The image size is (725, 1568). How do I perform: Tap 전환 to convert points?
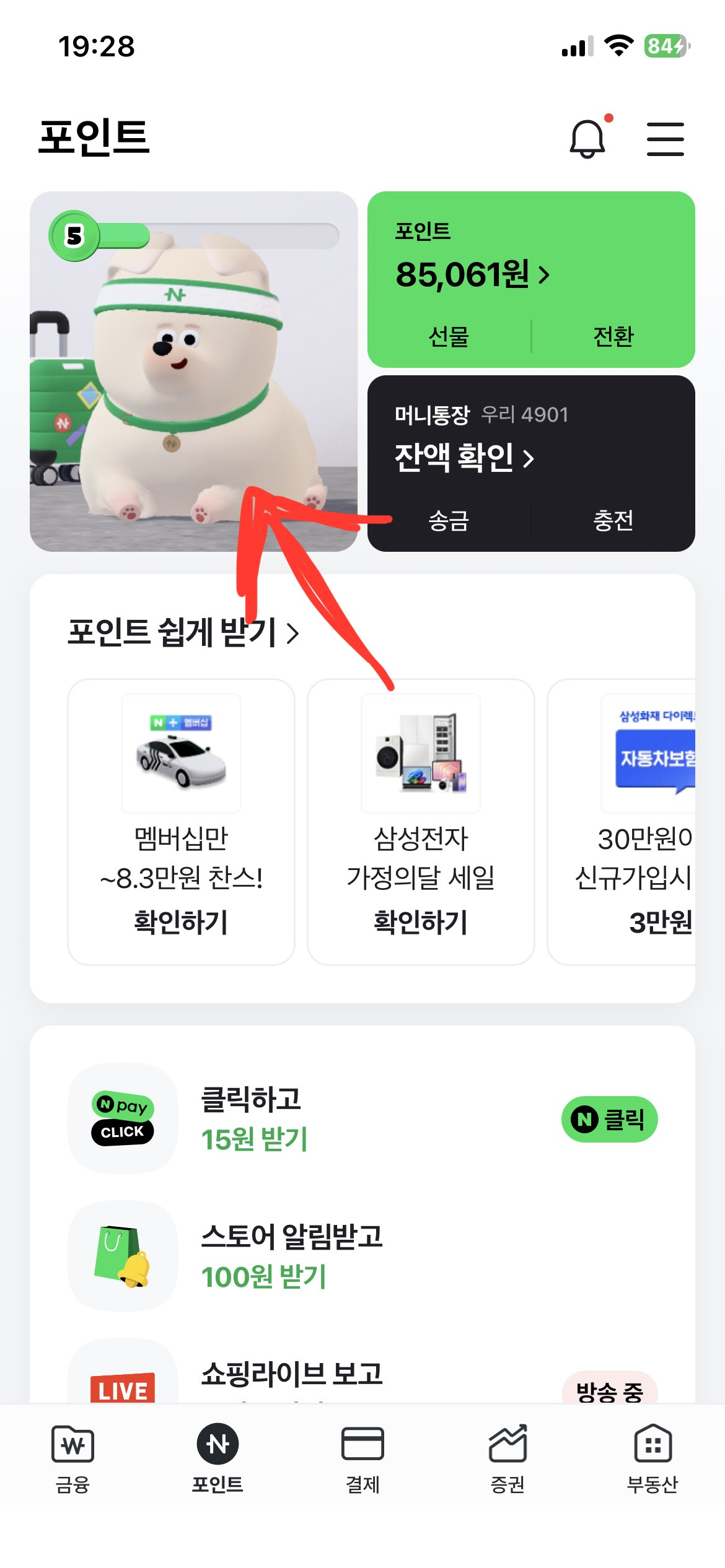[x=613, y=336]
